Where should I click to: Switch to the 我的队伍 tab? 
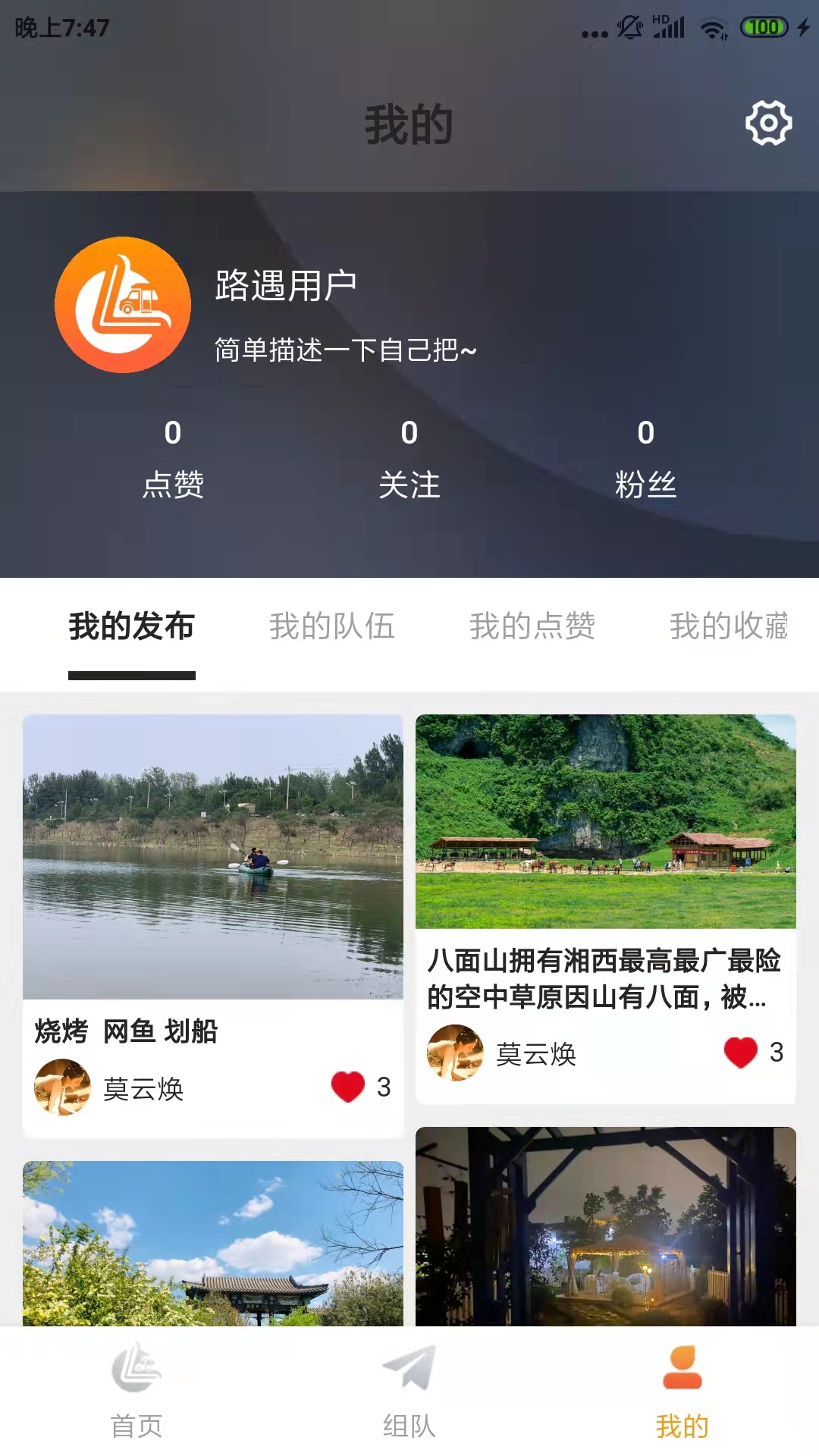click(x=332, y=626)
